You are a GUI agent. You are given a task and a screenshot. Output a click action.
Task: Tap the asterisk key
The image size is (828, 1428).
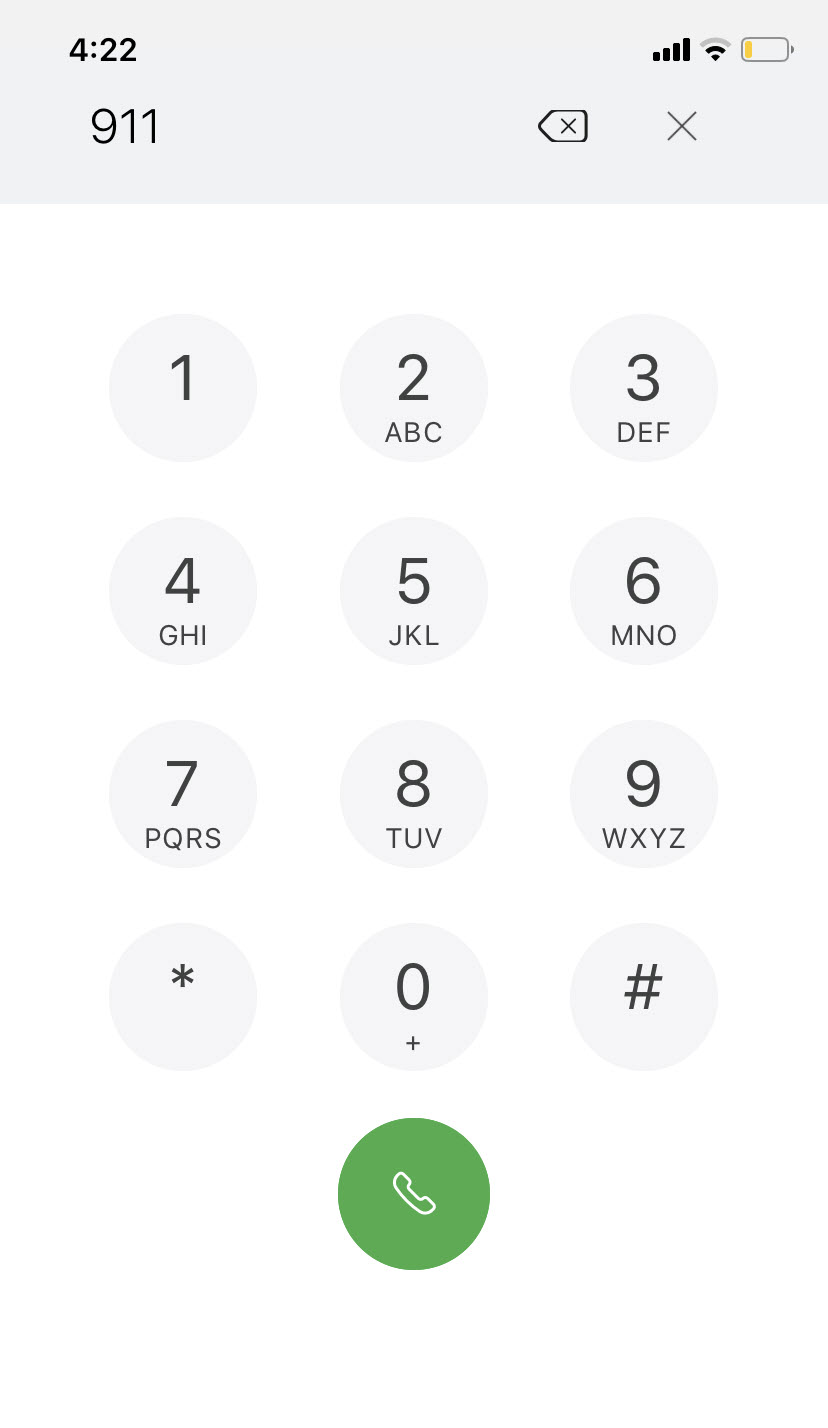coord(183,997)
